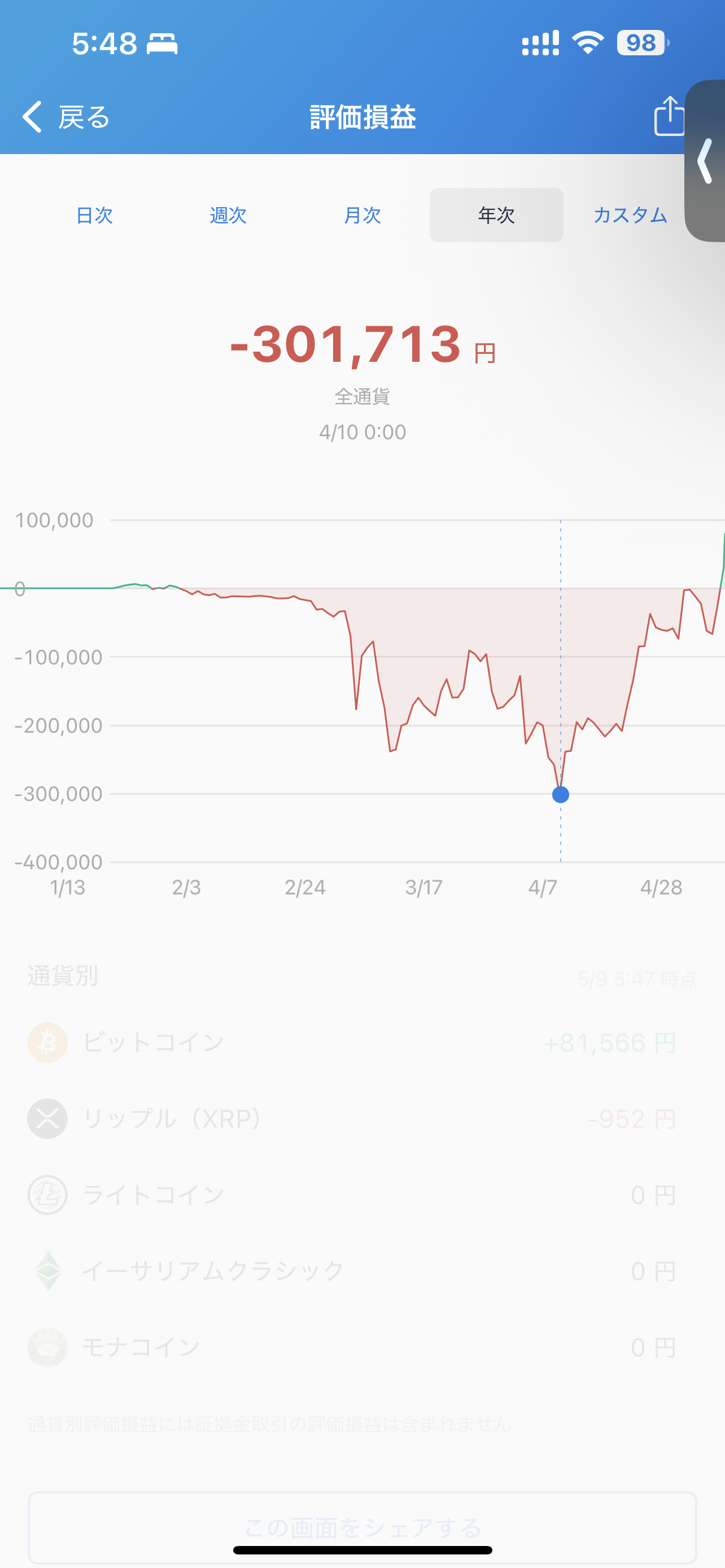The width and height of the screenshot is (725, 1568).
Task: Select the 週次 weekly tab
Action: click(x=228, y=215)
